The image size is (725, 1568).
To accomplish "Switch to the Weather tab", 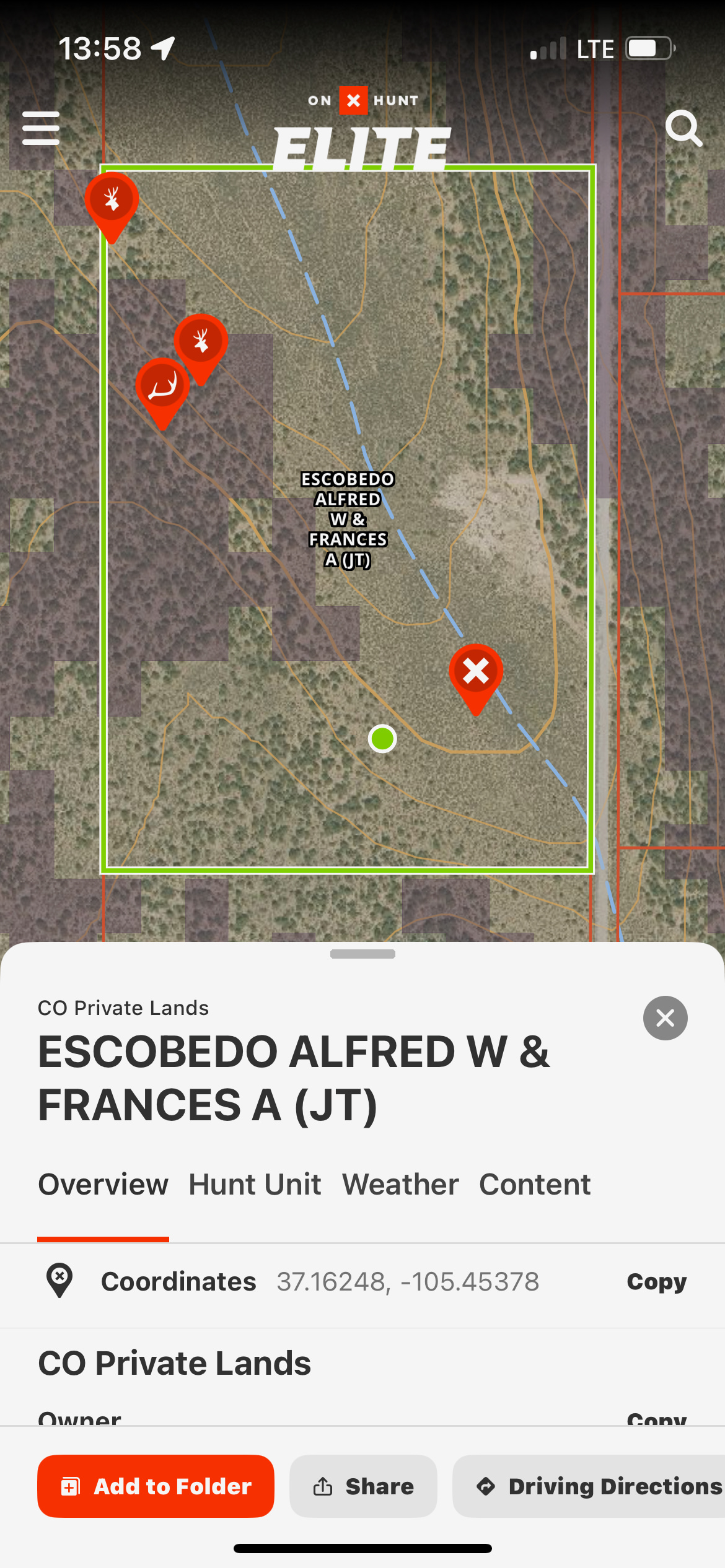I will 400,1185.
